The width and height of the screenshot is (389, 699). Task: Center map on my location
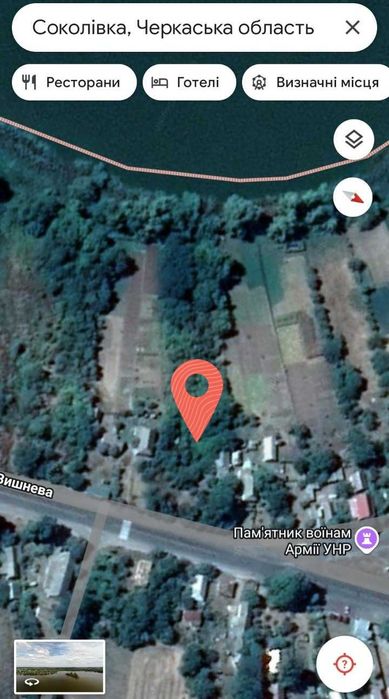click(344, 665)
